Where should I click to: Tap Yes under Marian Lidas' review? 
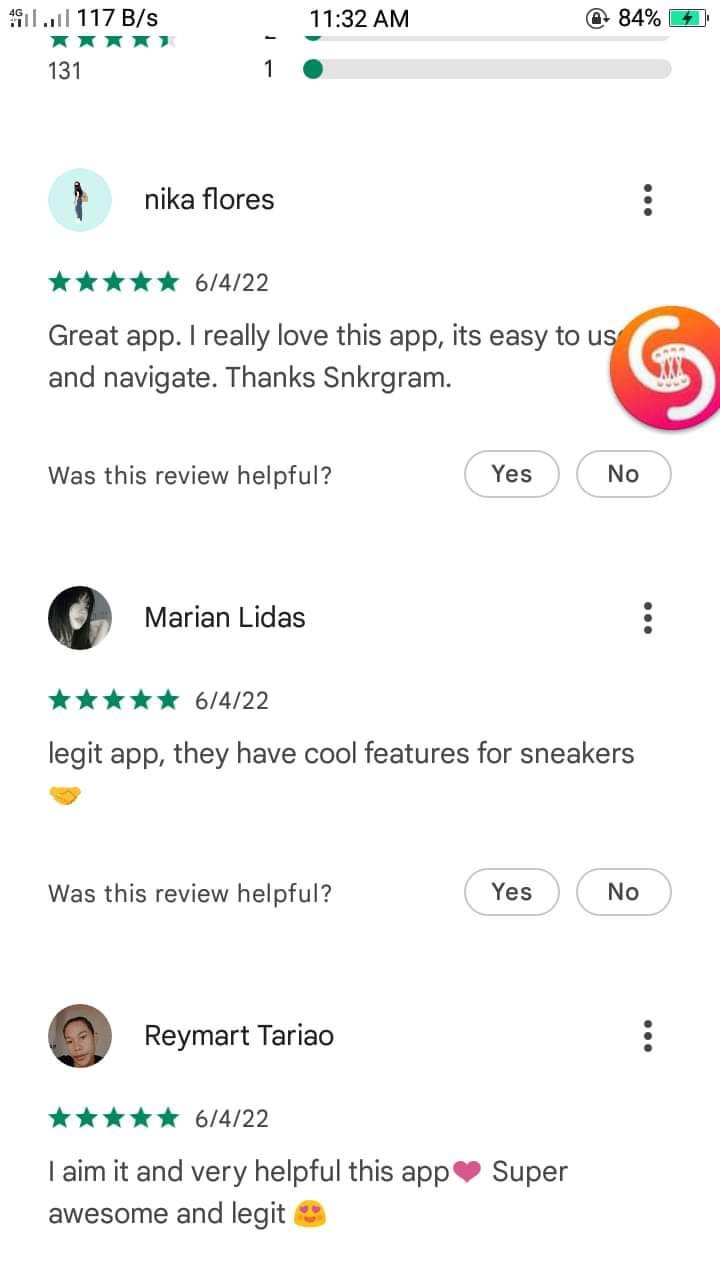pos(511,892)
